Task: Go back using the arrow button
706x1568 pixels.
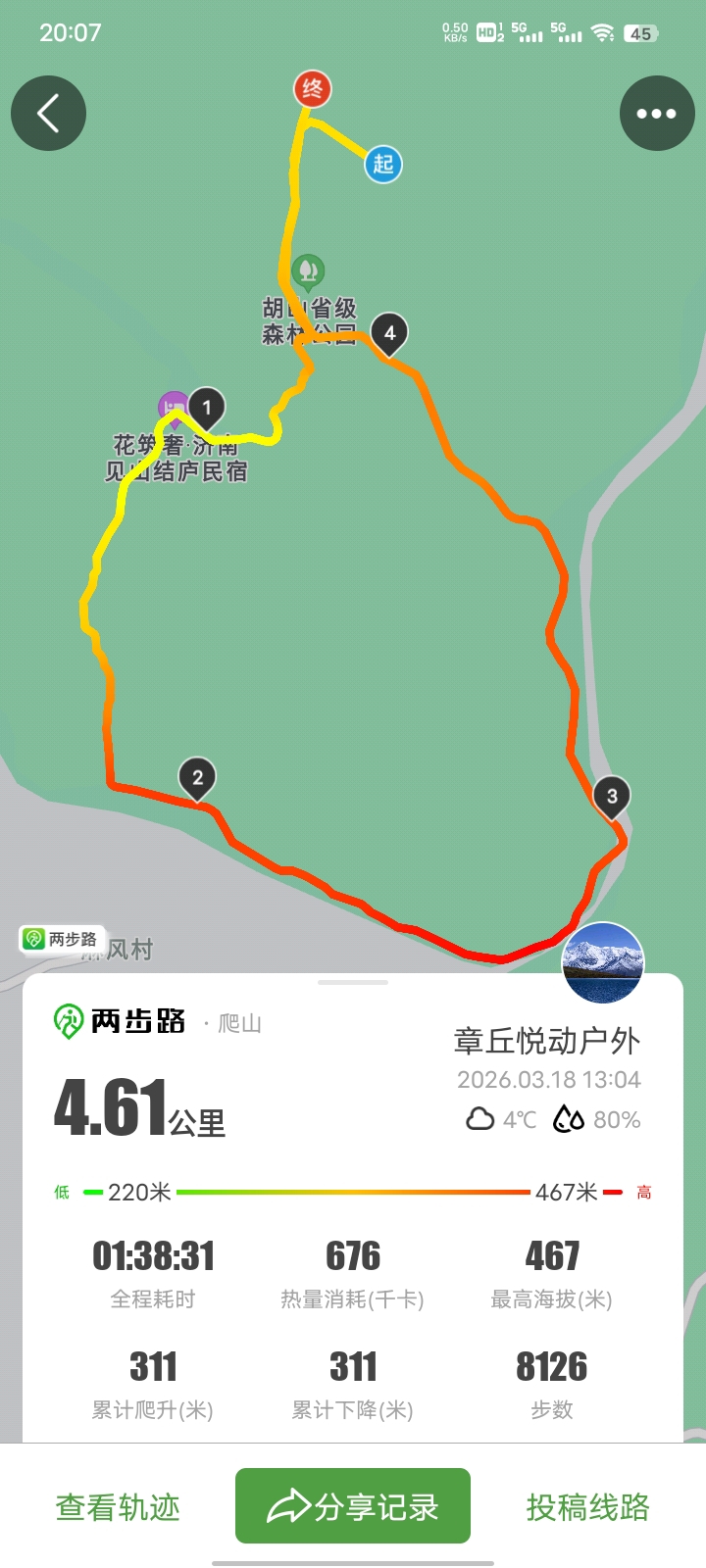Action: (x=48, y=114)
